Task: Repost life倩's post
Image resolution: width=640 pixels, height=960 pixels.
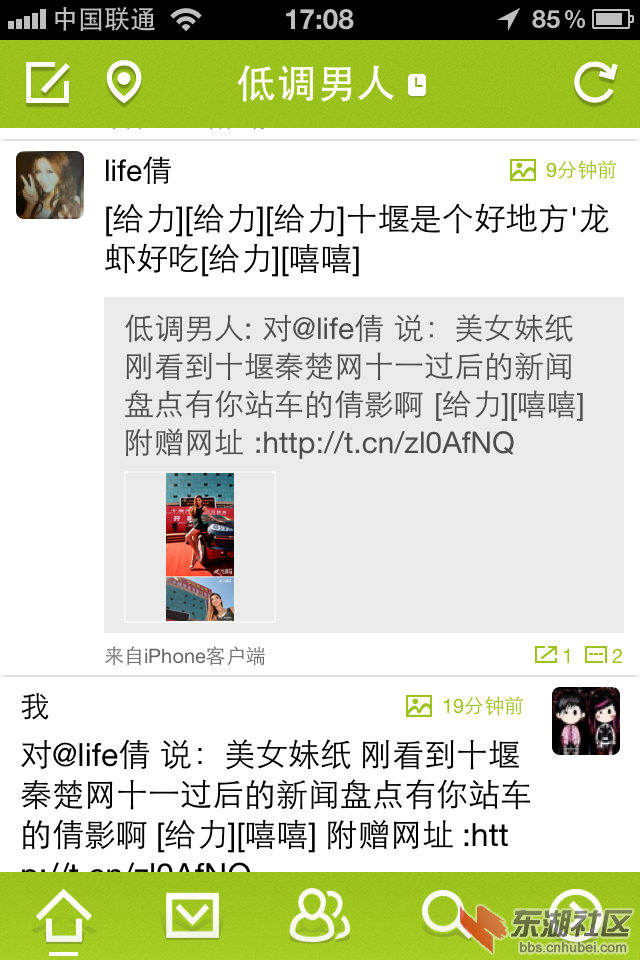Action: (553, 656)
